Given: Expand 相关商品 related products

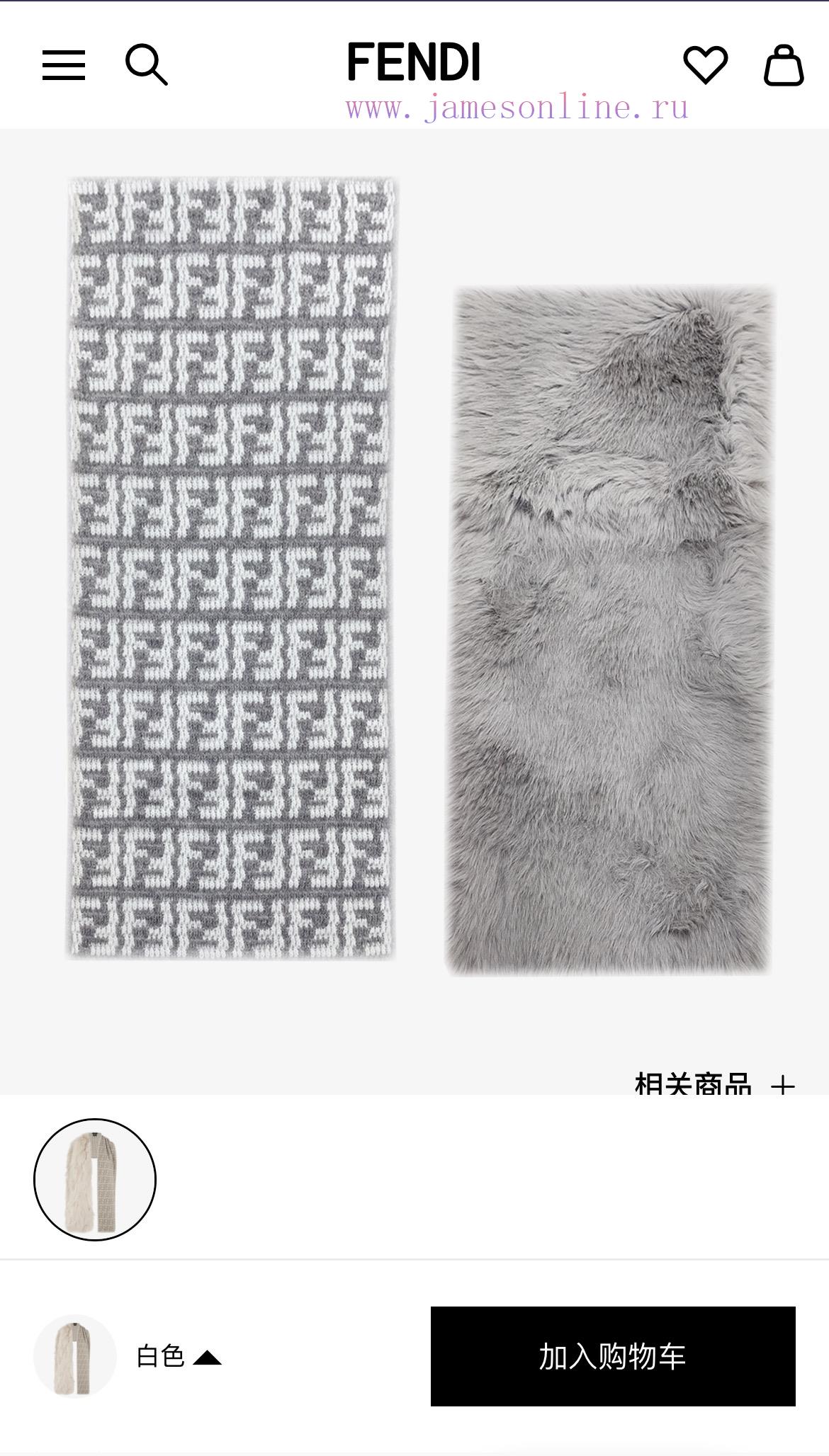Looking at the screenshot, I should tap(714, 1084).
